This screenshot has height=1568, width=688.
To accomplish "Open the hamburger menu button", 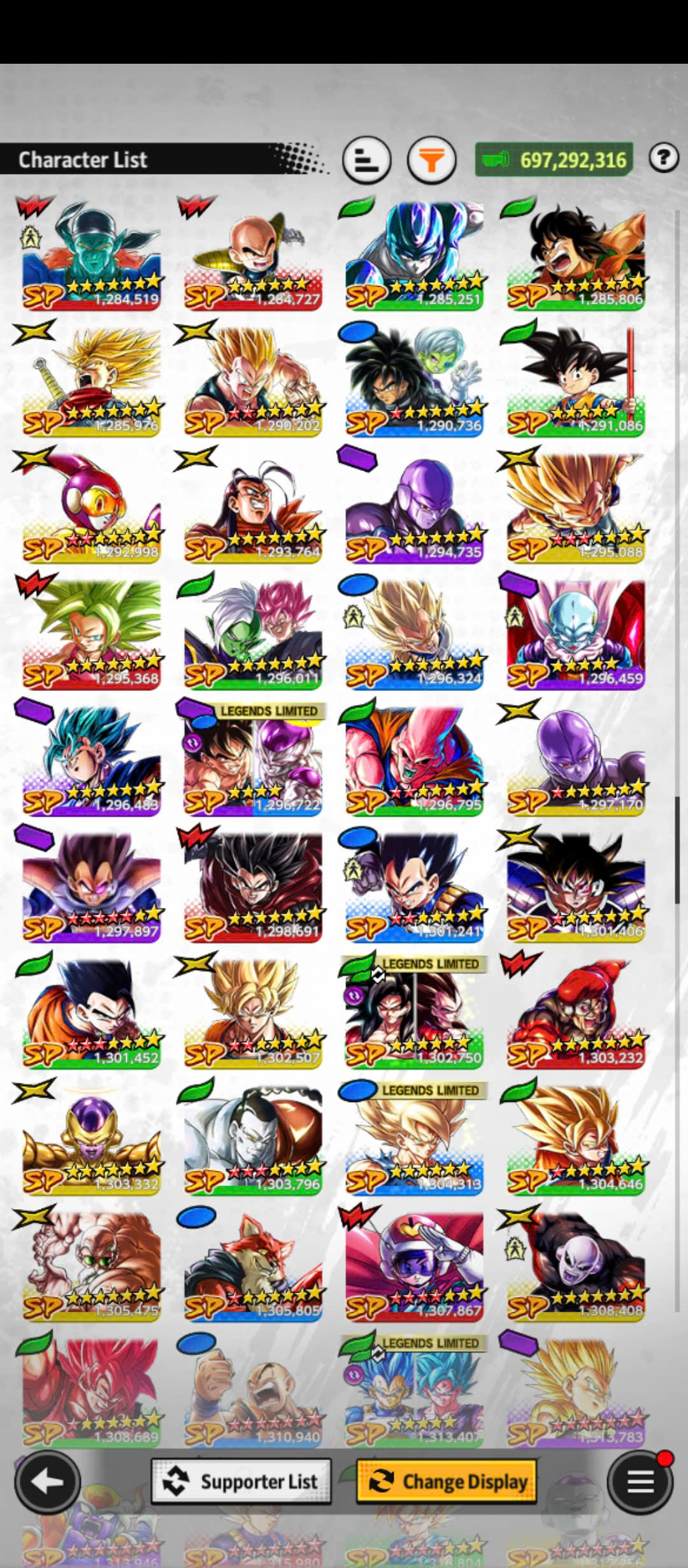I will point(640,1482).
